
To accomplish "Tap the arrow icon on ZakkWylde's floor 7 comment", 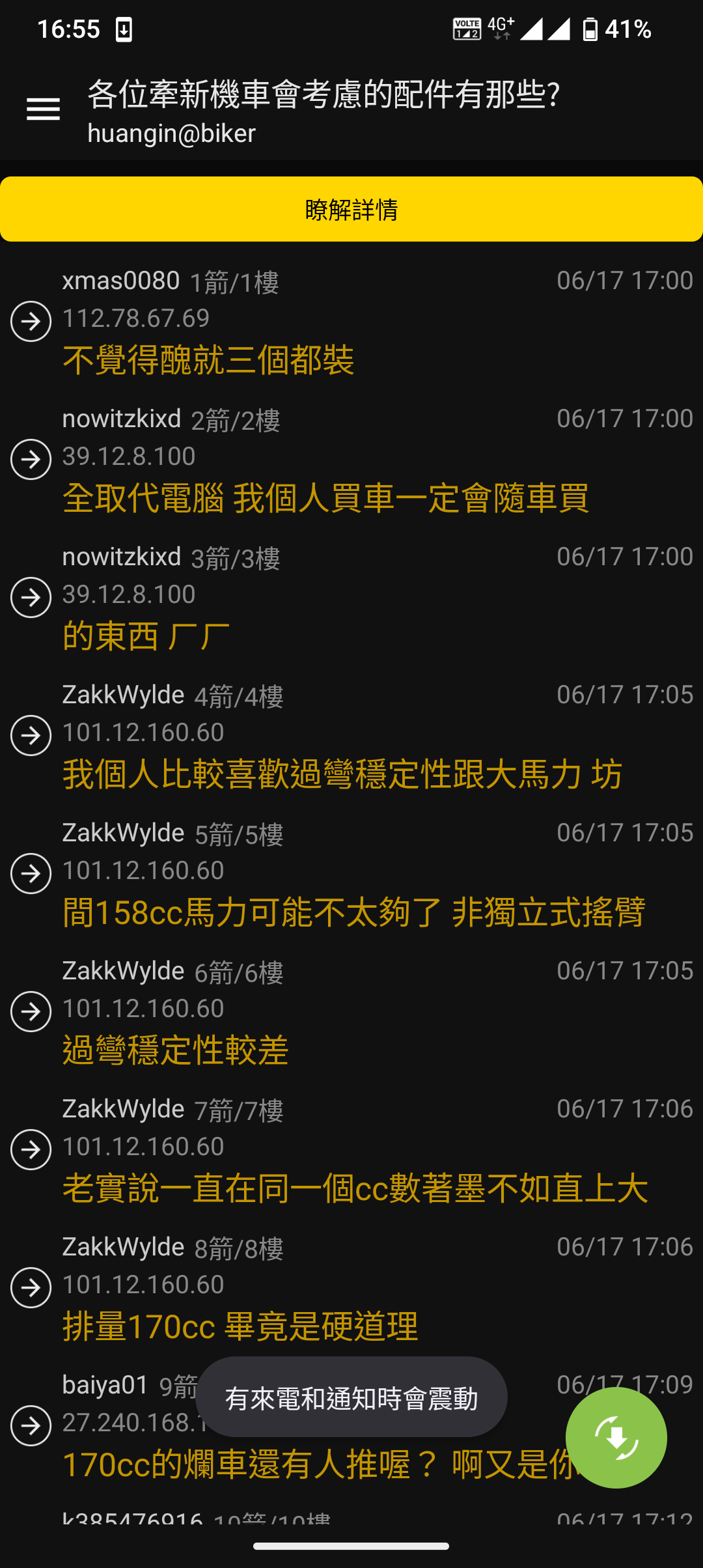I will 31,1150.
